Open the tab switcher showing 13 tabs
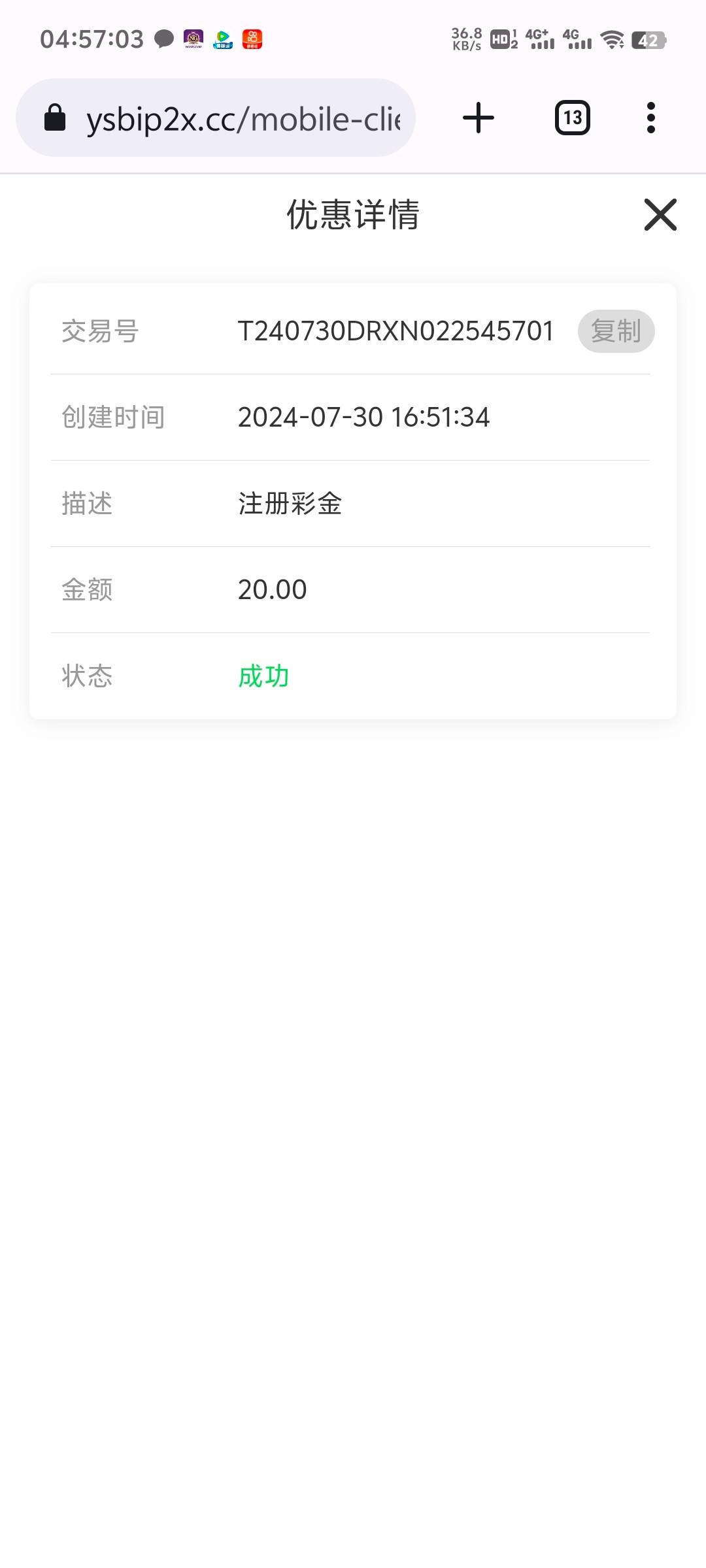Viewport: 706px width, 1568px height. coord(573,118)
